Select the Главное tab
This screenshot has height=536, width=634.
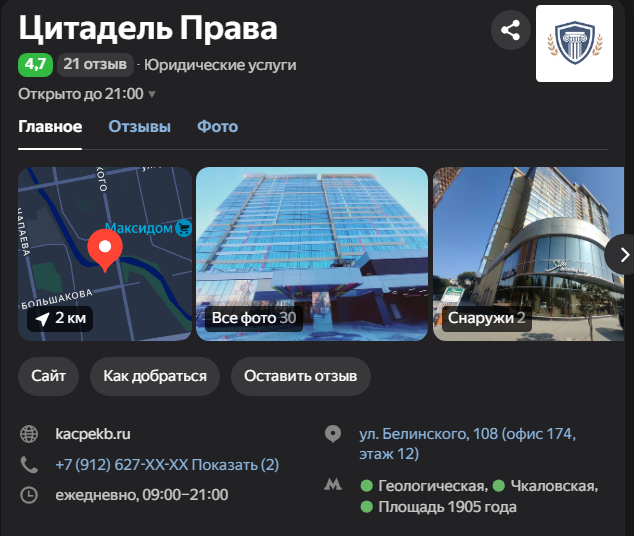pyautogui.click(x=50, y=127)
